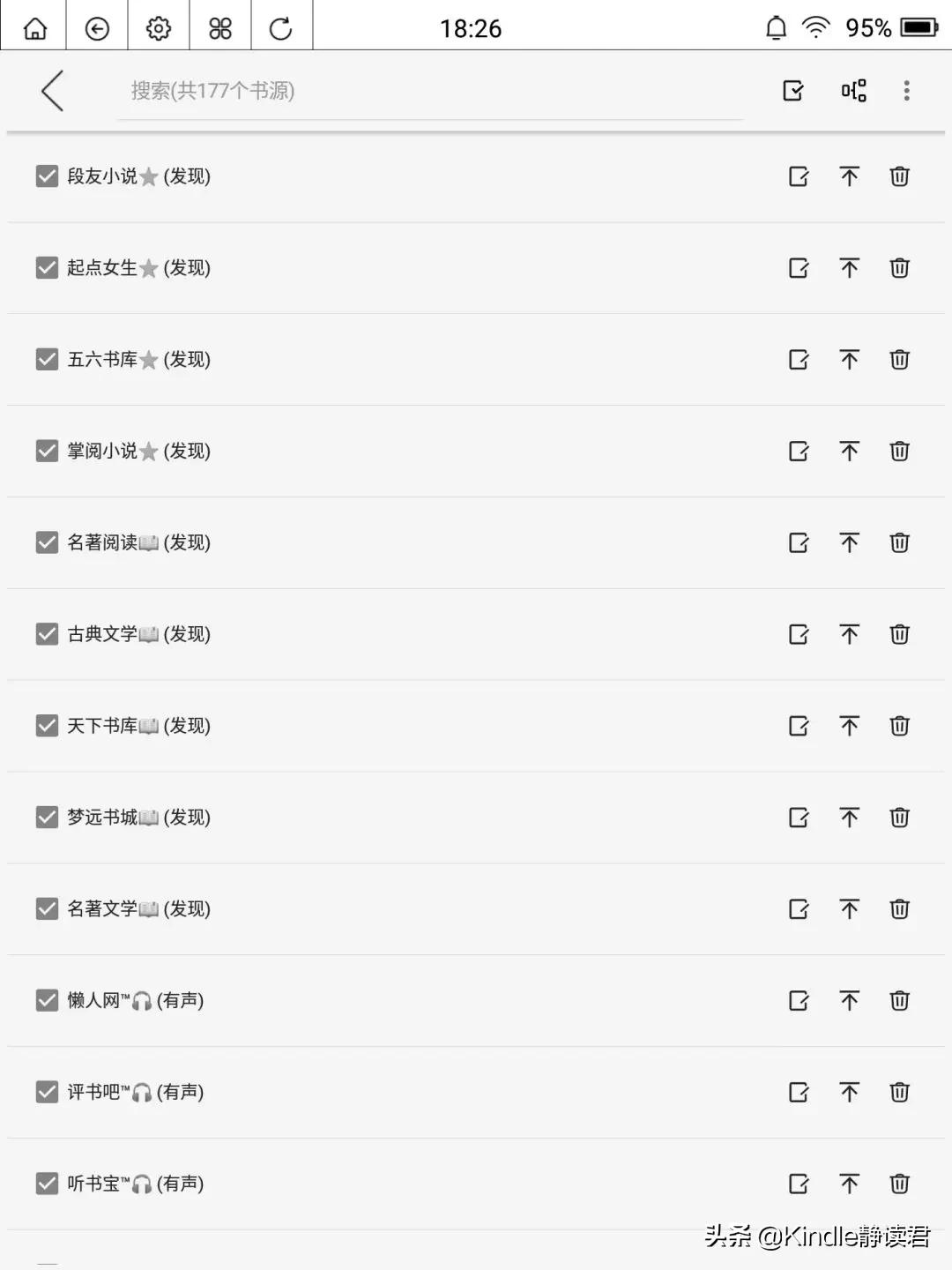Delete the 五六书库 book source
Image resolution: width=952 pixels, height=1270 pixels.
(899, 360)
